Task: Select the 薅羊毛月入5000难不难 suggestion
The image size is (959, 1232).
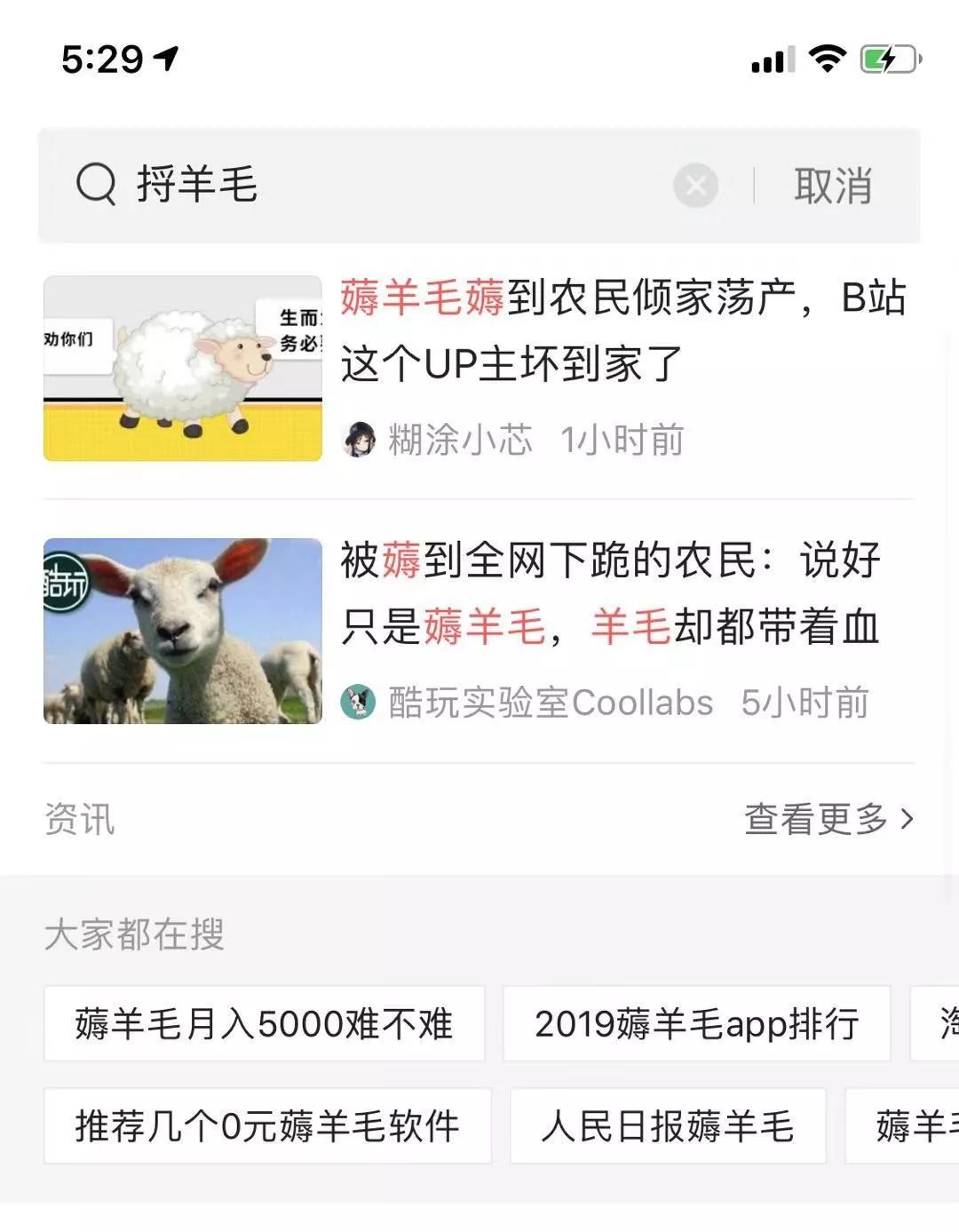Action: point(262,1023)
